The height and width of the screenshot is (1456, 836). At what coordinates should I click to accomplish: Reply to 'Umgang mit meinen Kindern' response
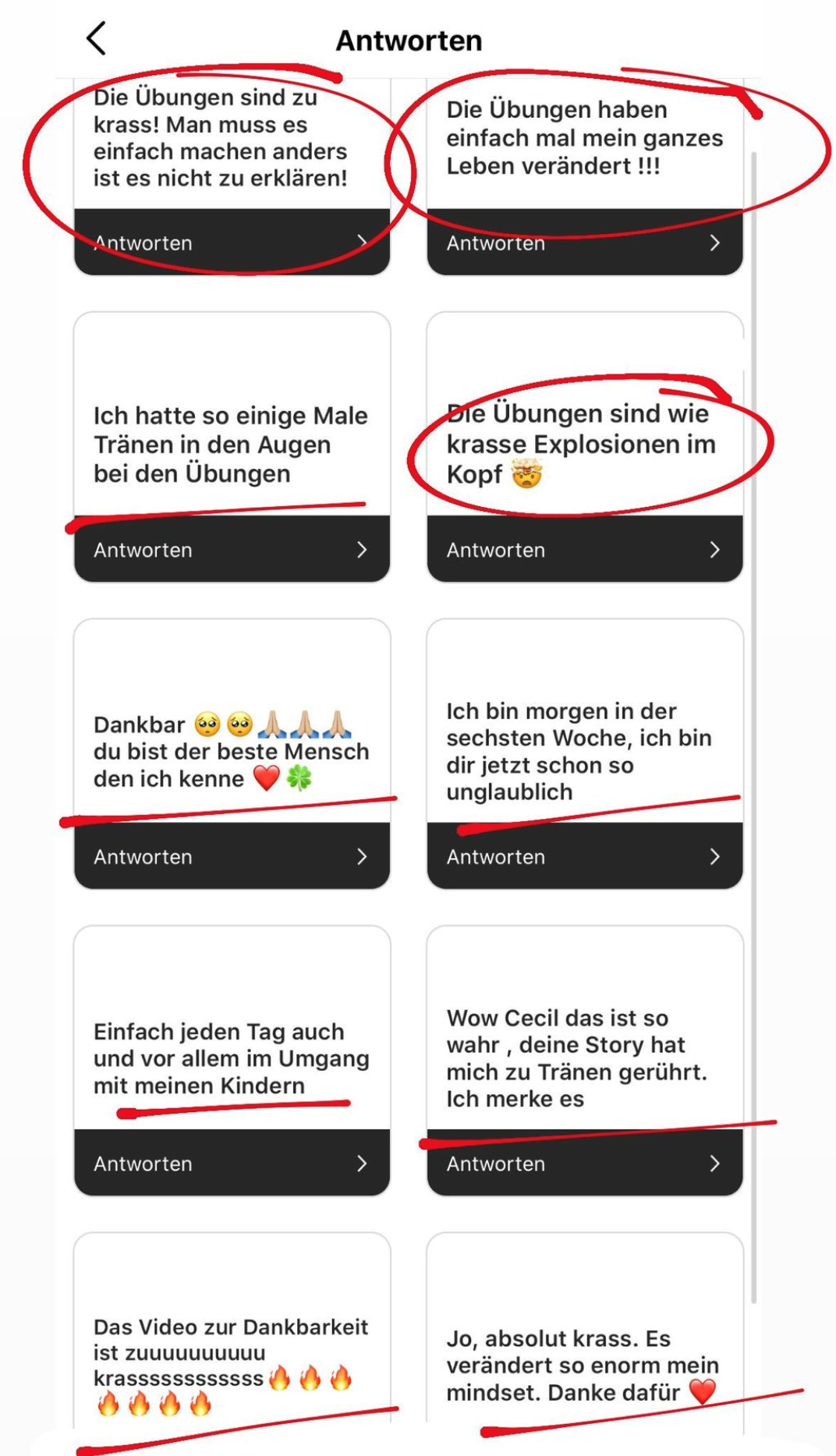tap(232, 1164)
